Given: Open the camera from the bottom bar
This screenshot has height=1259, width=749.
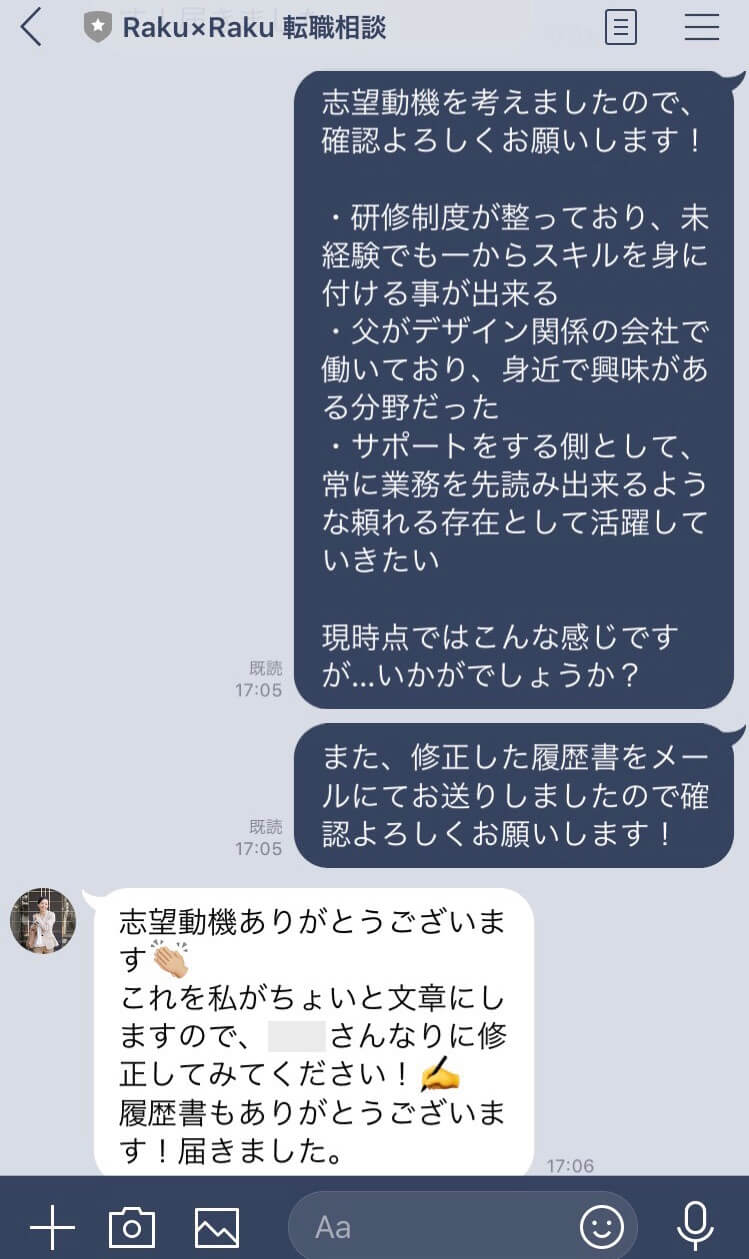Looking at the screenshot, I should coord(132,1227).
